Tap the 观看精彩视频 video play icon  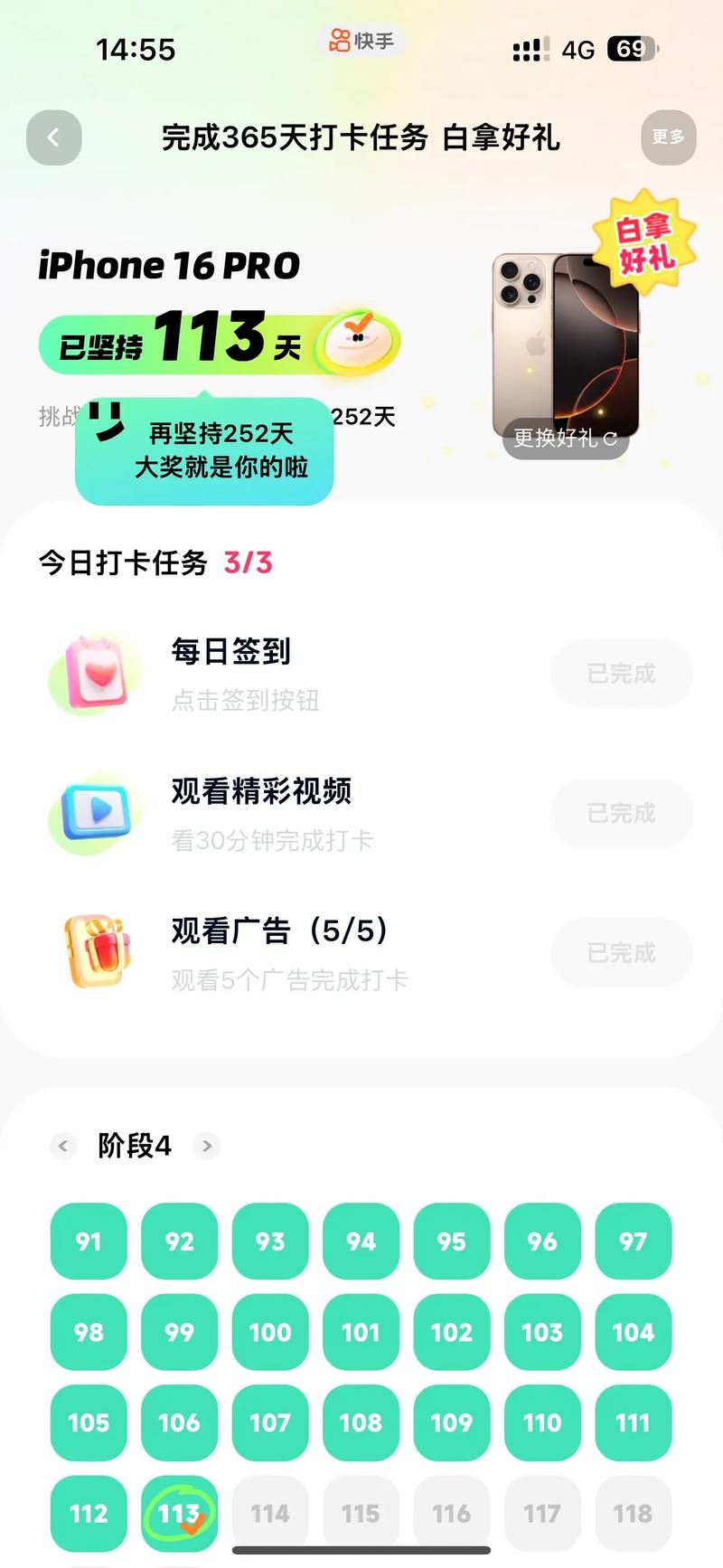pyautogui.click(x=95, y=812)
